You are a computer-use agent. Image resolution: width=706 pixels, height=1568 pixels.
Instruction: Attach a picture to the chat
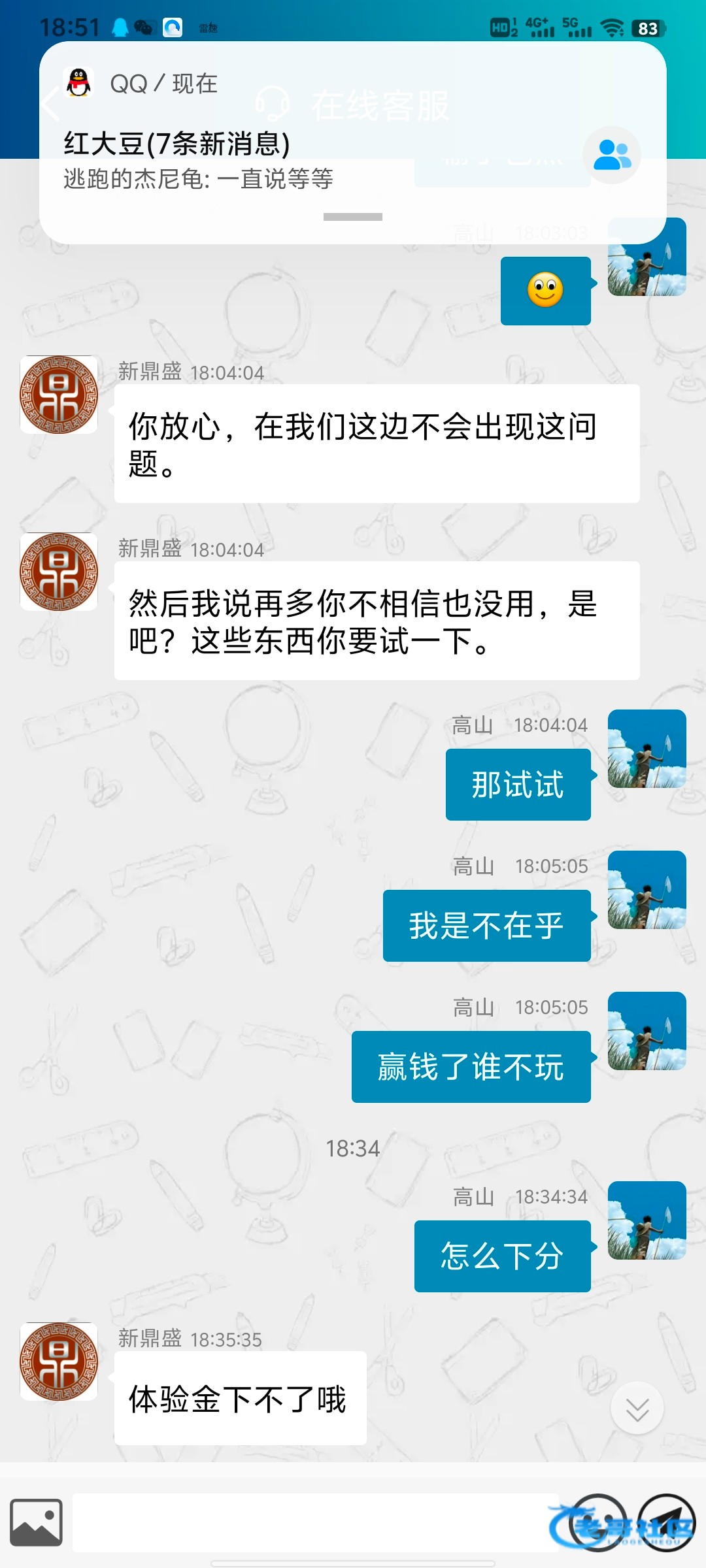pyautogui.click(x=37, y=1522)
